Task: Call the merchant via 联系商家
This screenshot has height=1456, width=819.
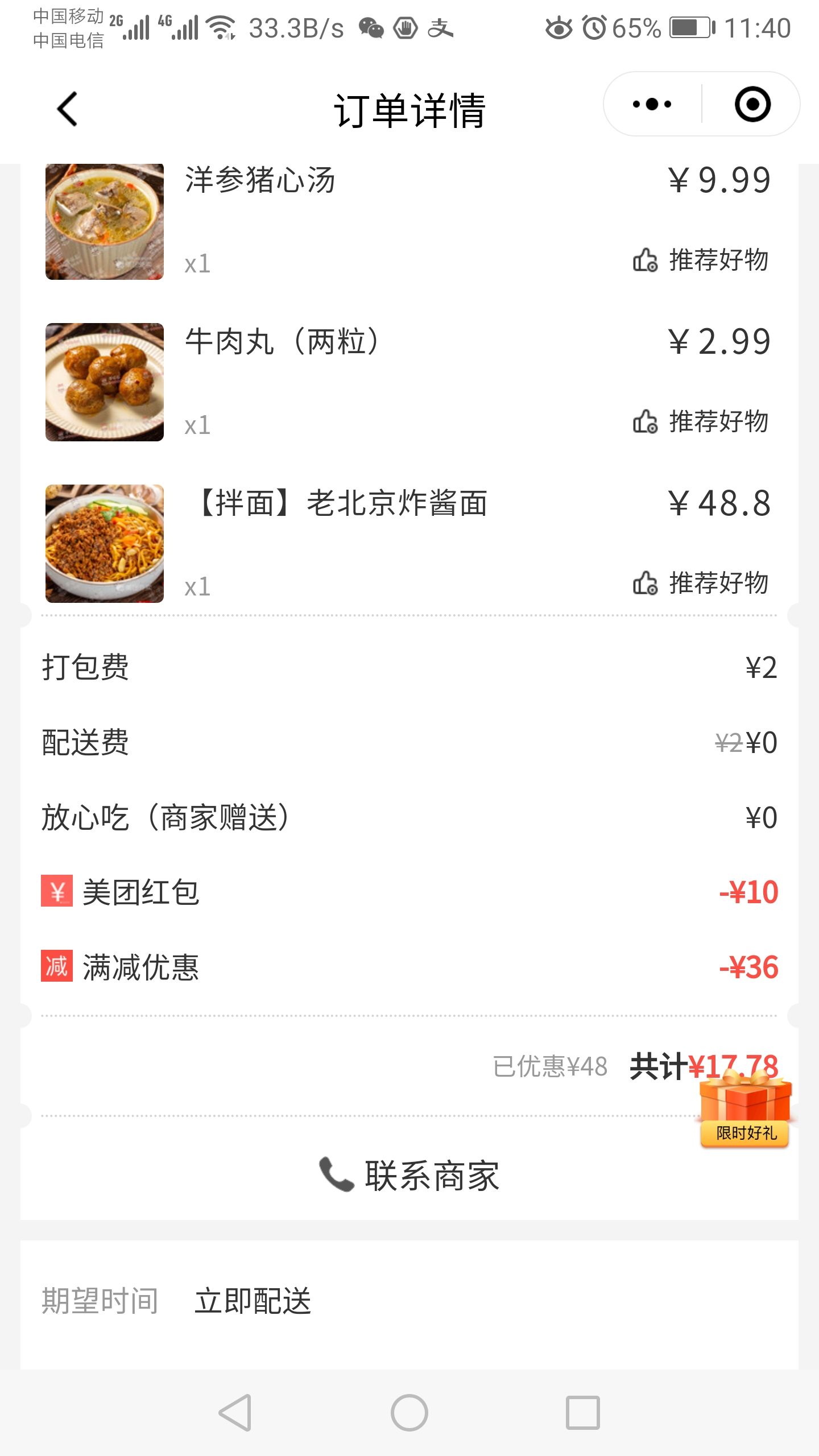Action: [409, 1175]
